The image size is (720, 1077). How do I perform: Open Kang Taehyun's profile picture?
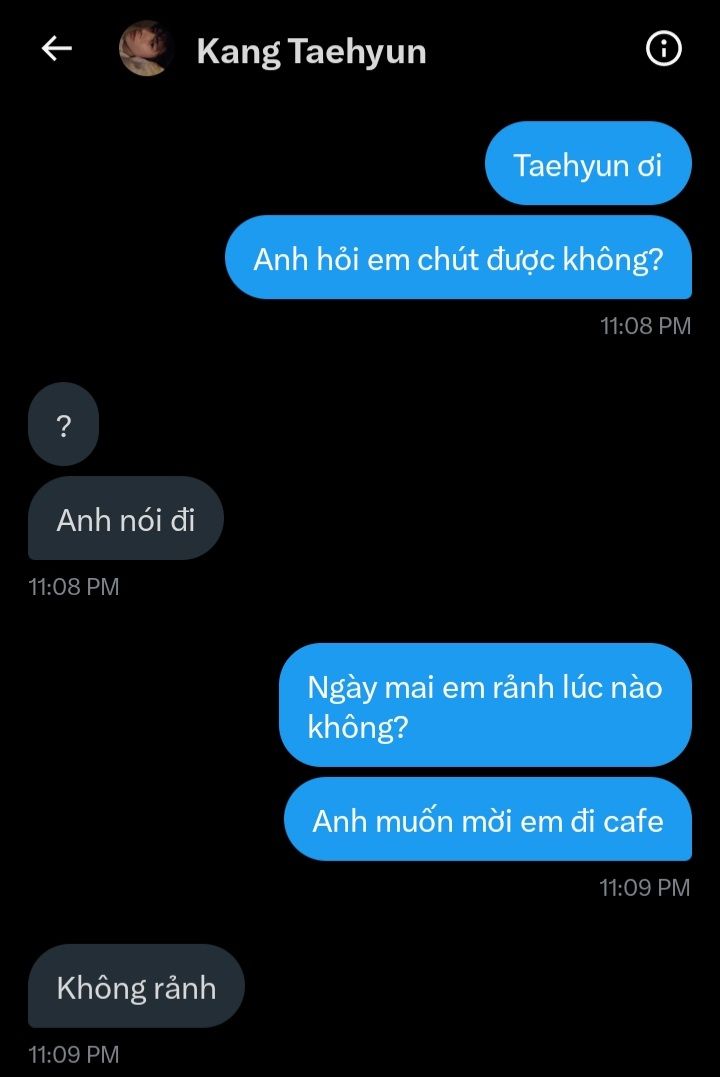tap(147, 49)
